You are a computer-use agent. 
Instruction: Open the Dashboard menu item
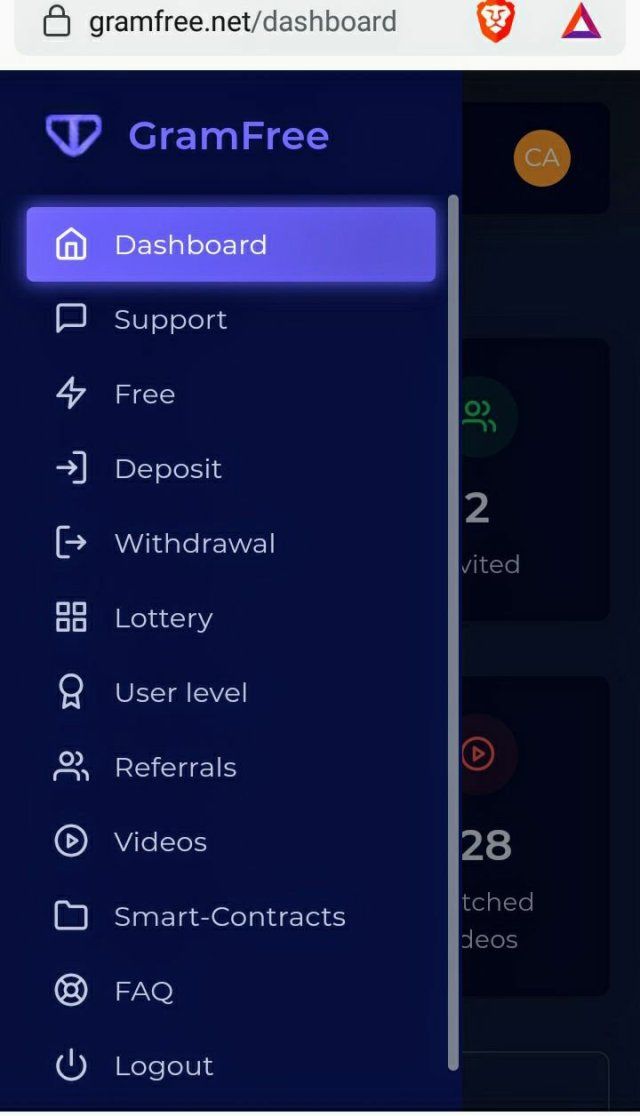pyautogui.click(x=231, y=245)
